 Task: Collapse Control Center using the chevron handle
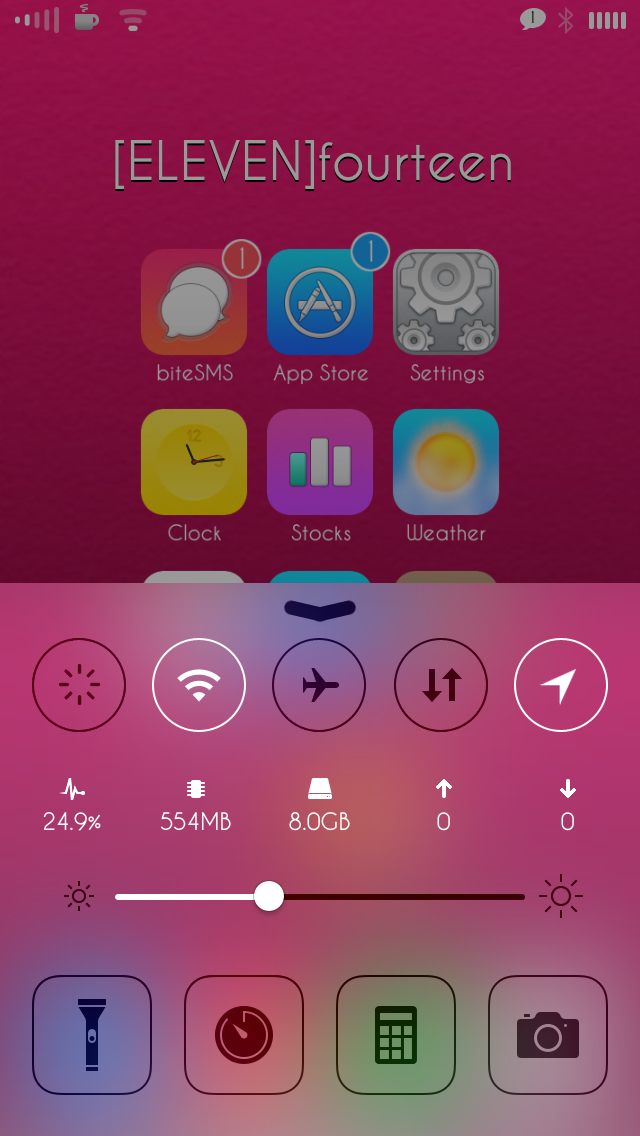pos(320,609)
